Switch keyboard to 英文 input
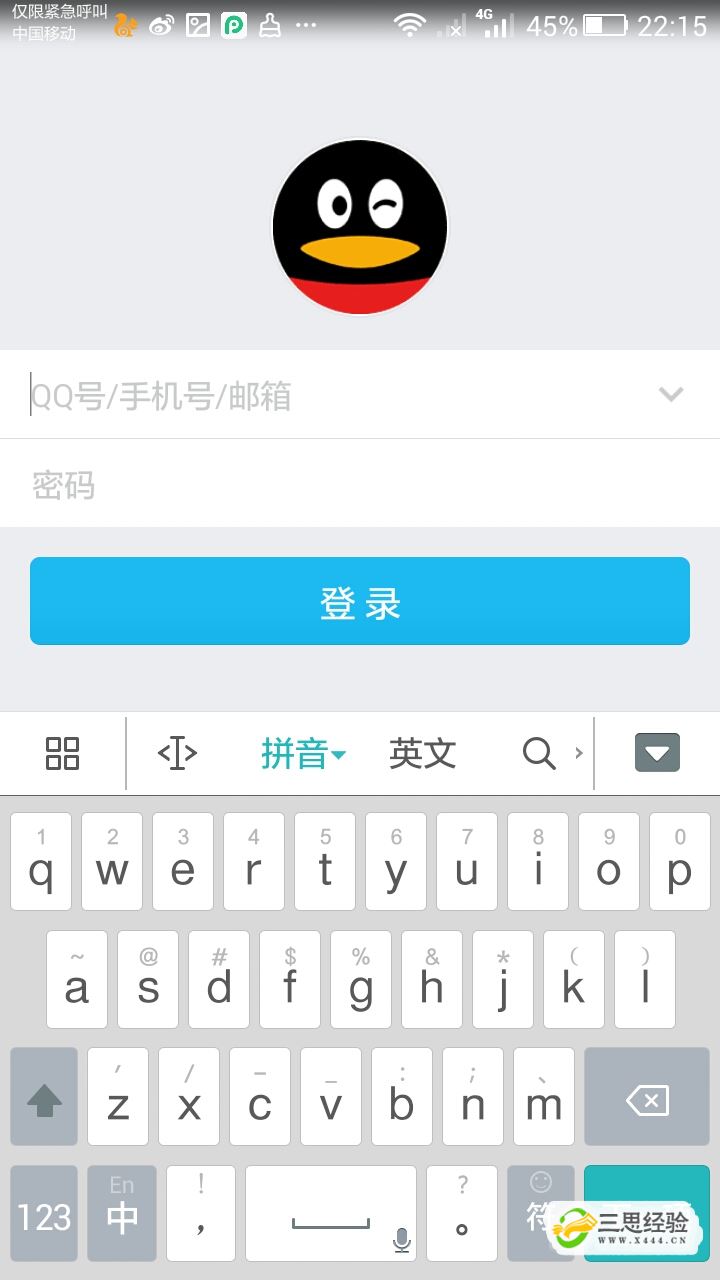This screenshot has height=1280, width=720. click(422, 754)
